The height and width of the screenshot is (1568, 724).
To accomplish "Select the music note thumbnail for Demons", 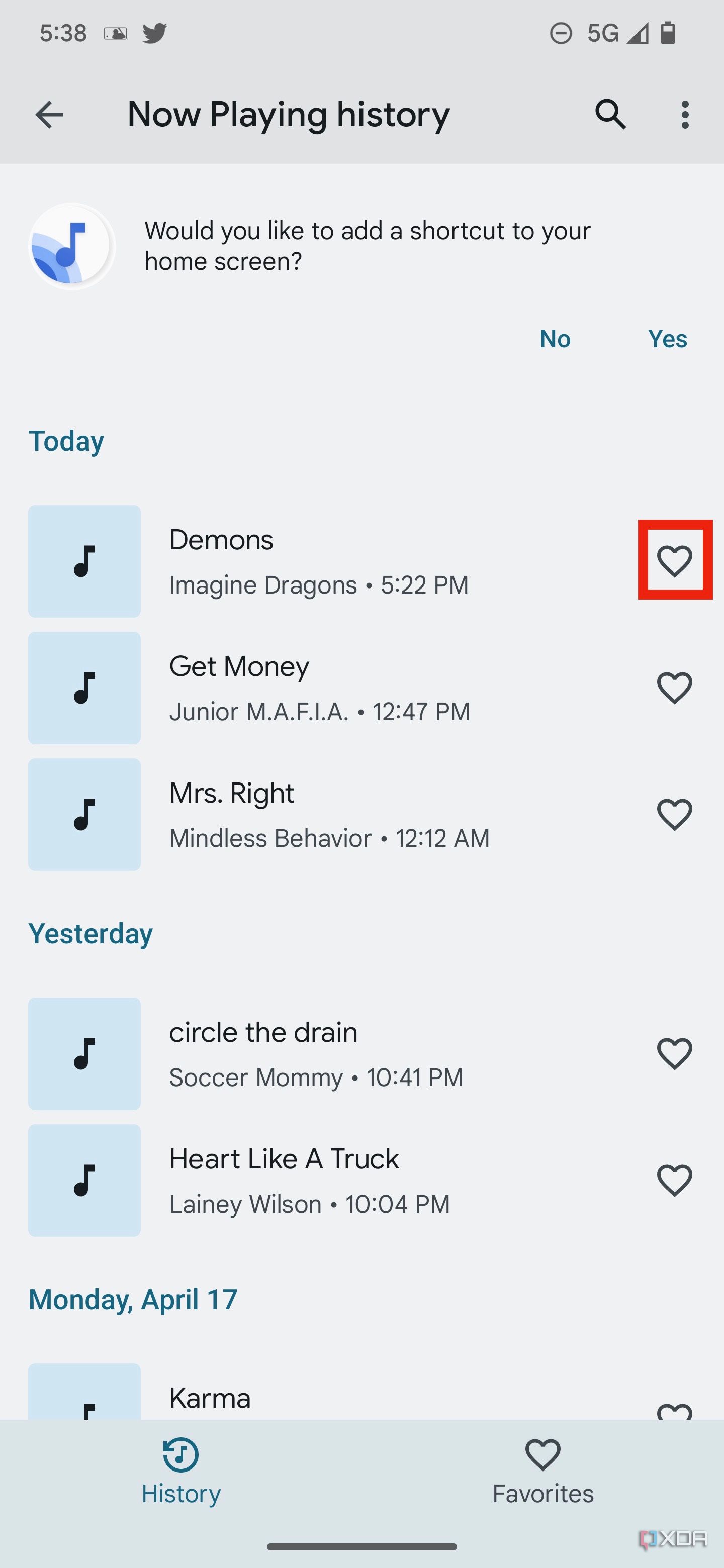I will (x=84, y=561).
